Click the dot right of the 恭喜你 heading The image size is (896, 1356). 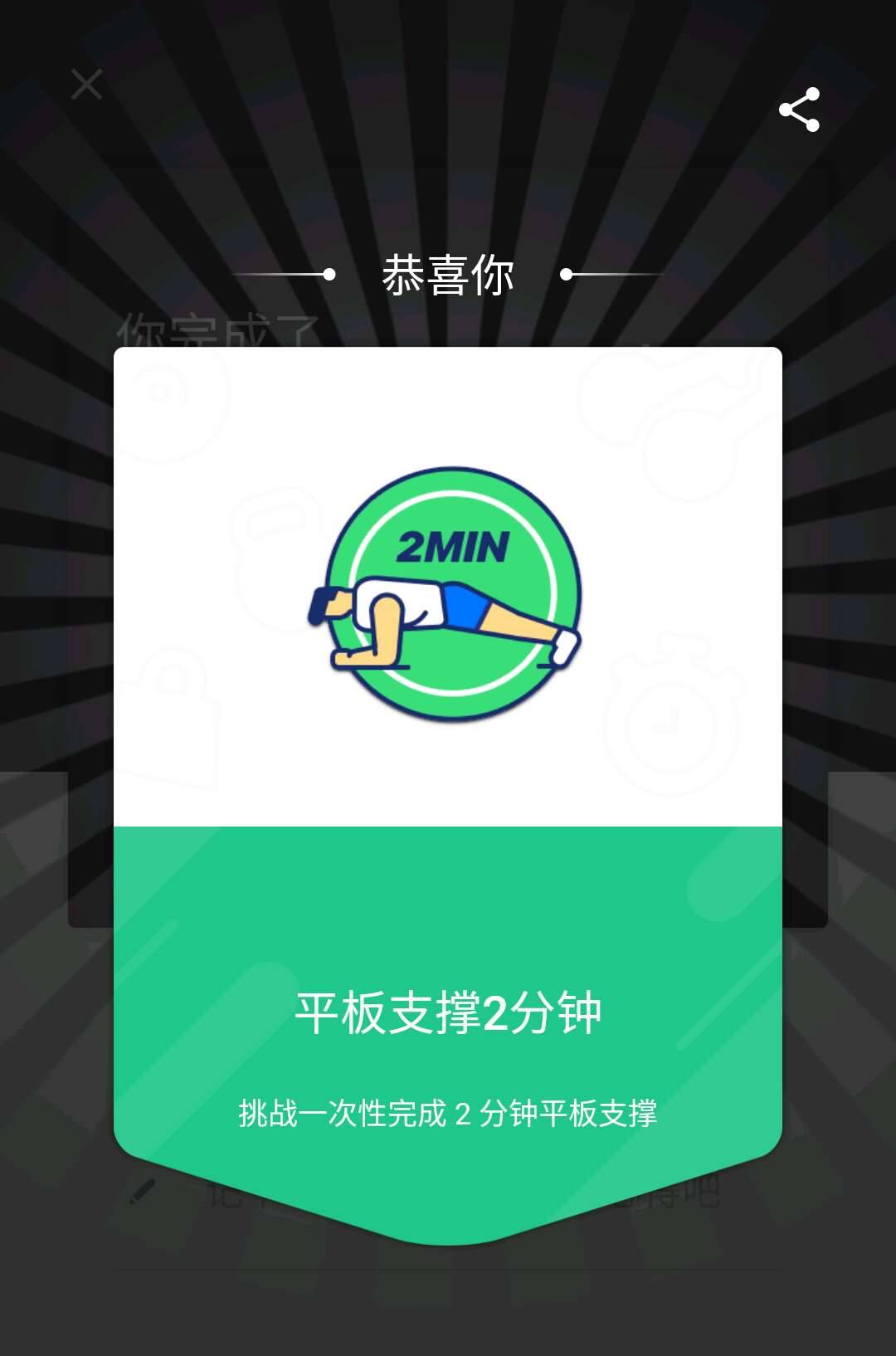tap(567, 275)
